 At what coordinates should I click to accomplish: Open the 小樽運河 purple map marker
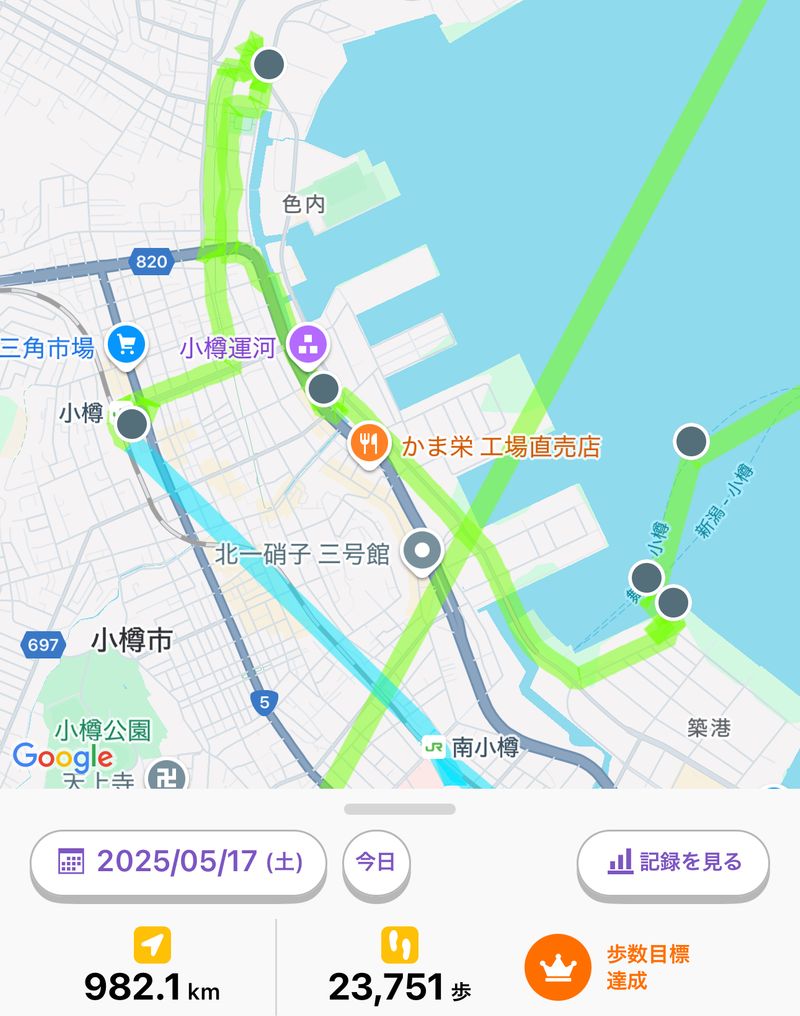307,347
